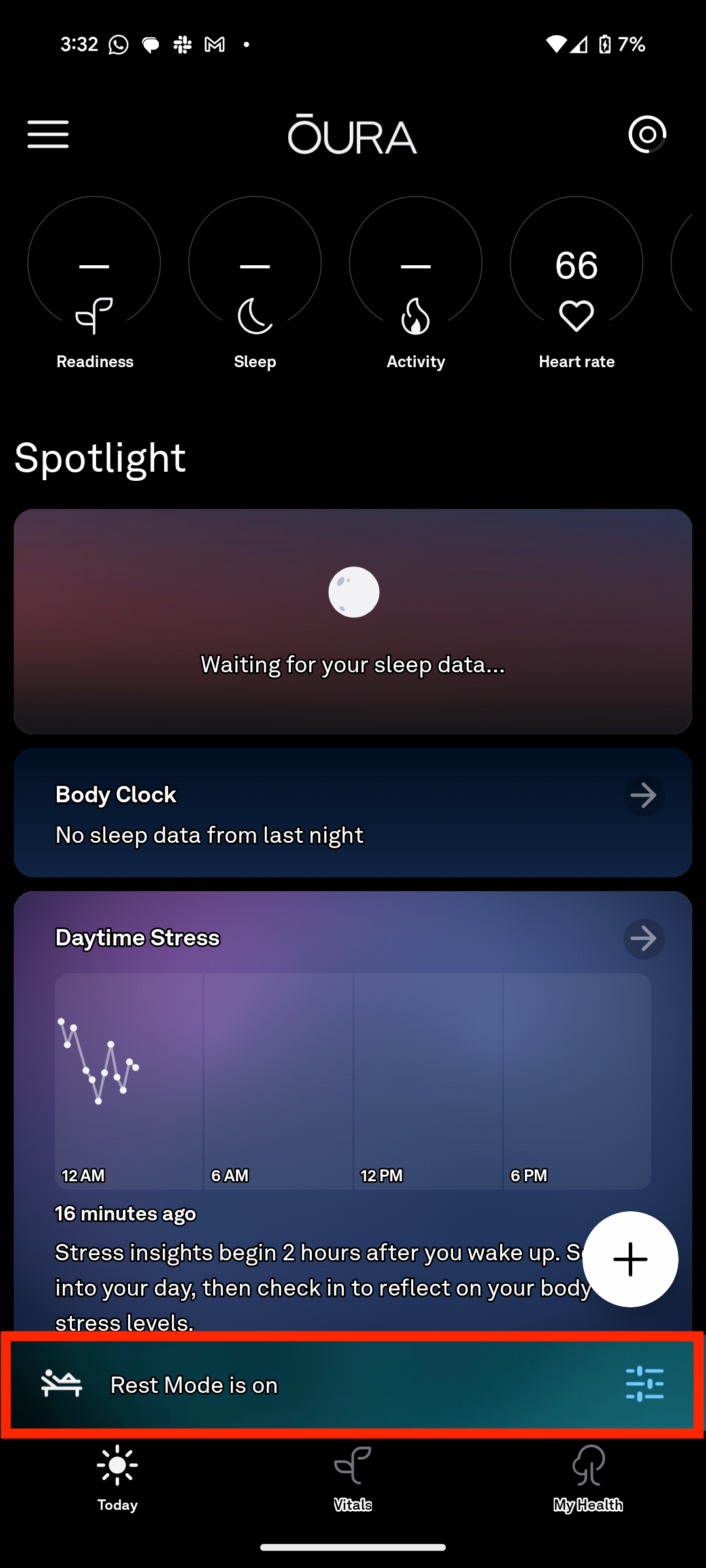Screen dimensions: 706x1568
Task: Adjust Rest Mode settings sliders icon
Action: pyautogui.click(x=645, y=1384)
